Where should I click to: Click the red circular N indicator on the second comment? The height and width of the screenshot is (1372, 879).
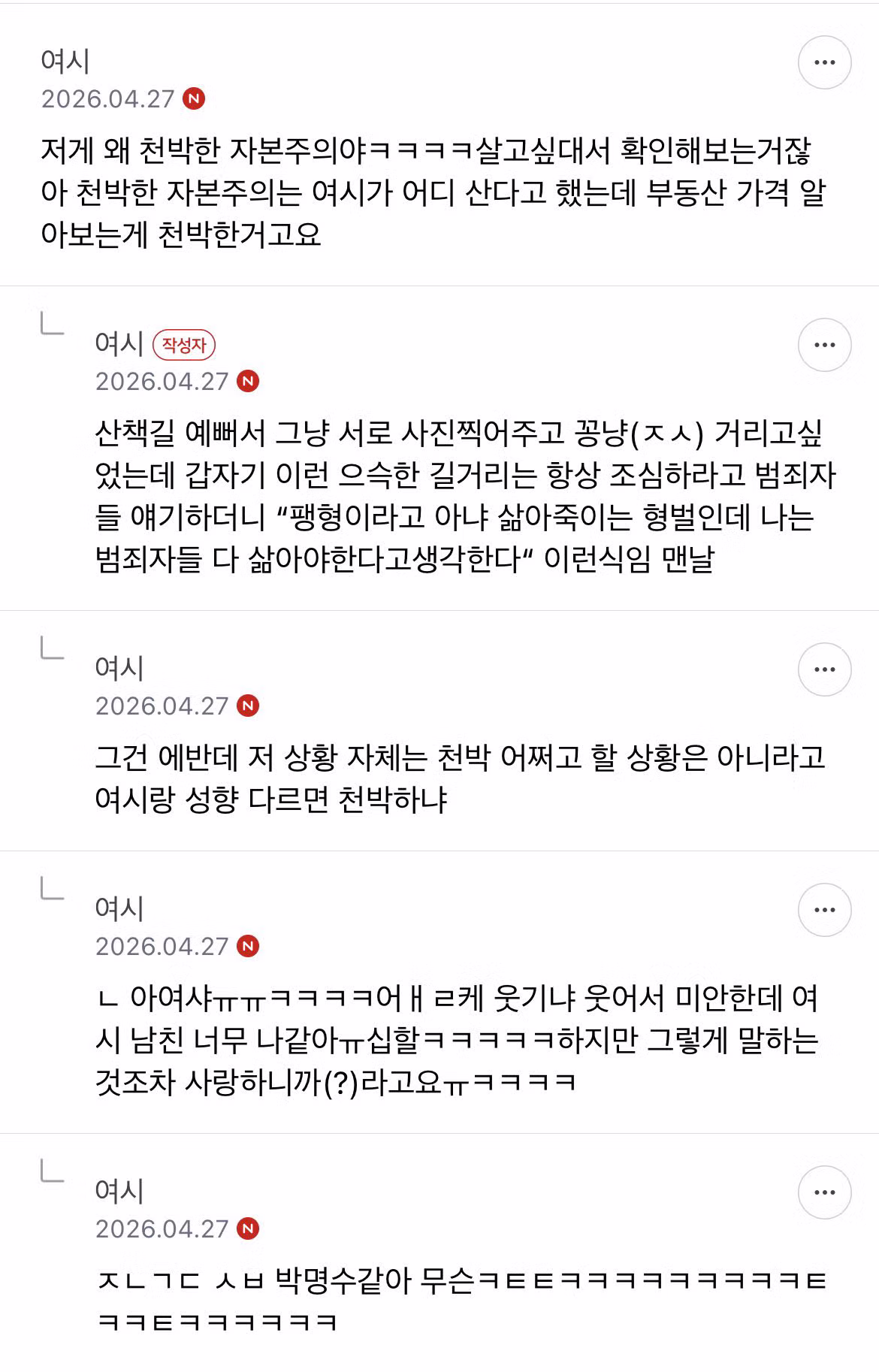click(x=247, y=382)
